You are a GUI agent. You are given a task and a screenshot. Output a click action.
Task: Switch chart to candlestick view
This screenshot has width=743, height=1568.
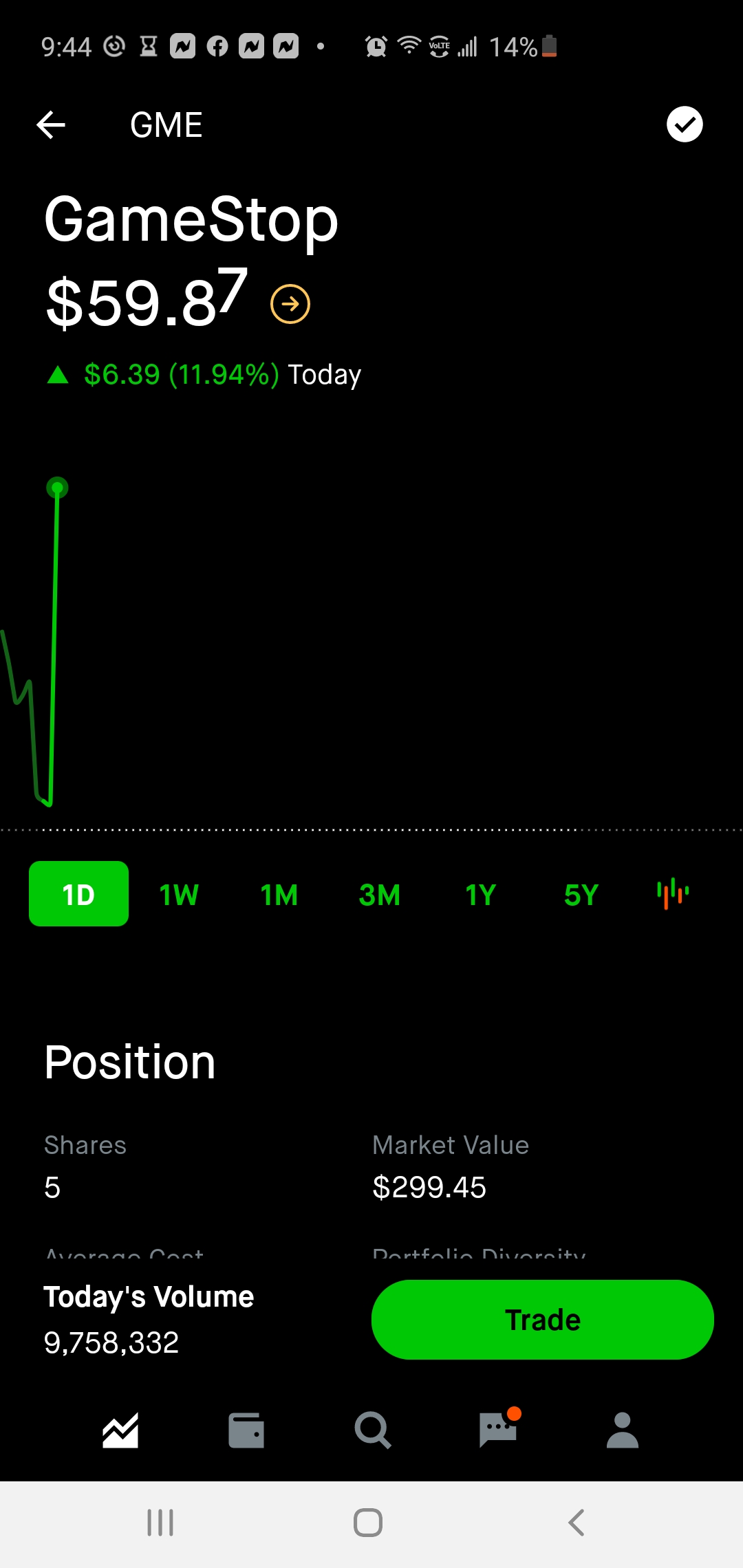pos(672,893)
